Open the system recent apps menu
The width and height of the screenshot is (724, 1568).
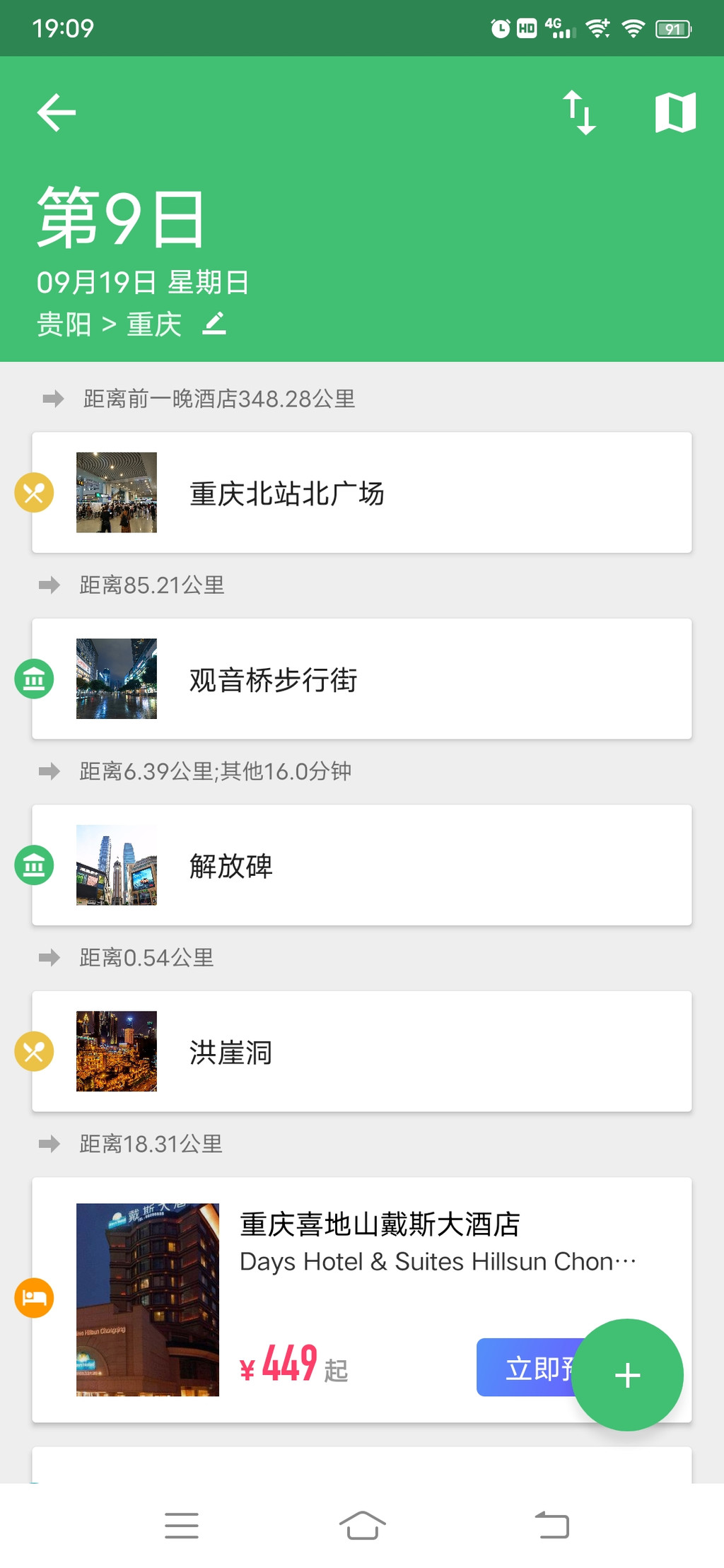tap(182, 1525)
